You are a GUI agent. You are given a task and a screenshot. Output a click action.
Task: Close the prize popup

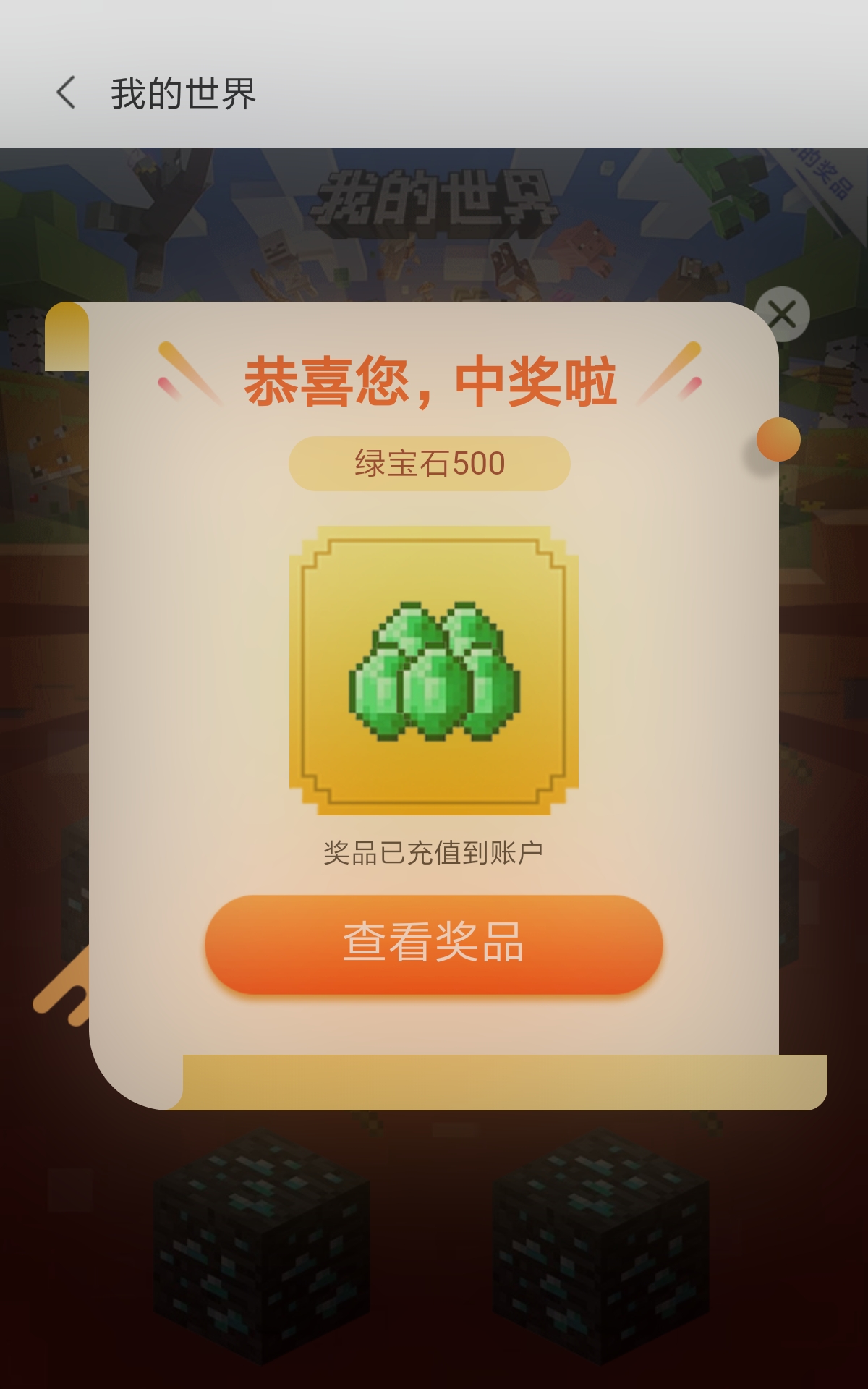tap(782, 315)
